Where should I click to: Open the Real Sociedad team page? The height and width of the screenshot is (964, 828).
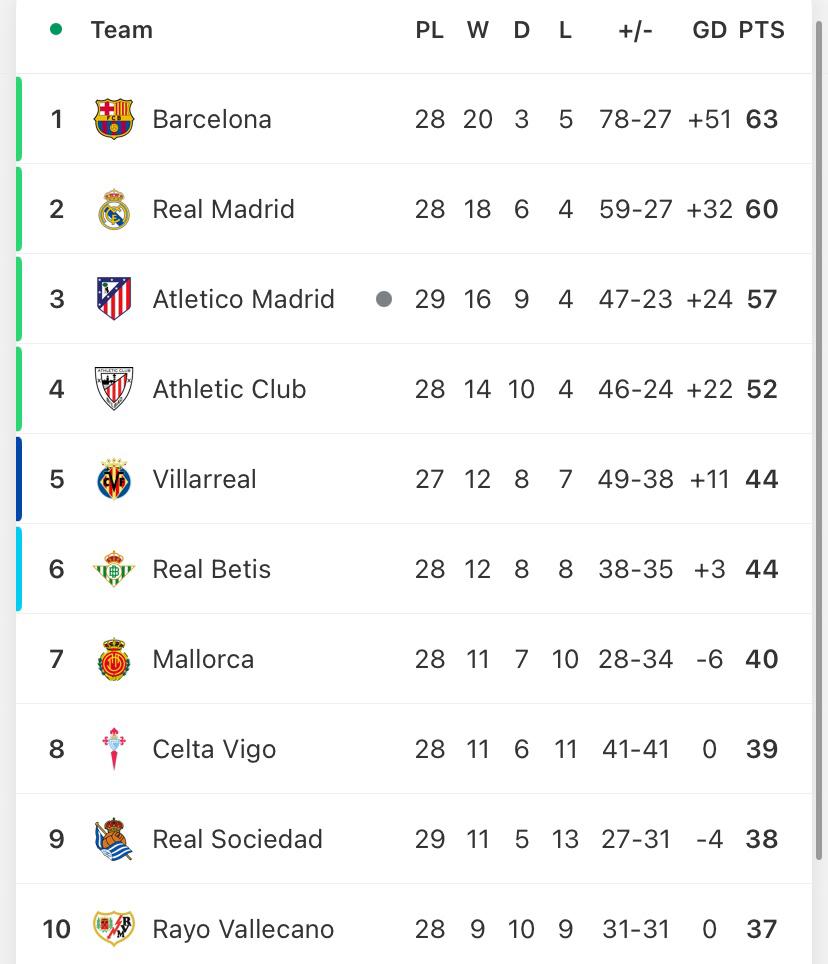click(237, 838)
